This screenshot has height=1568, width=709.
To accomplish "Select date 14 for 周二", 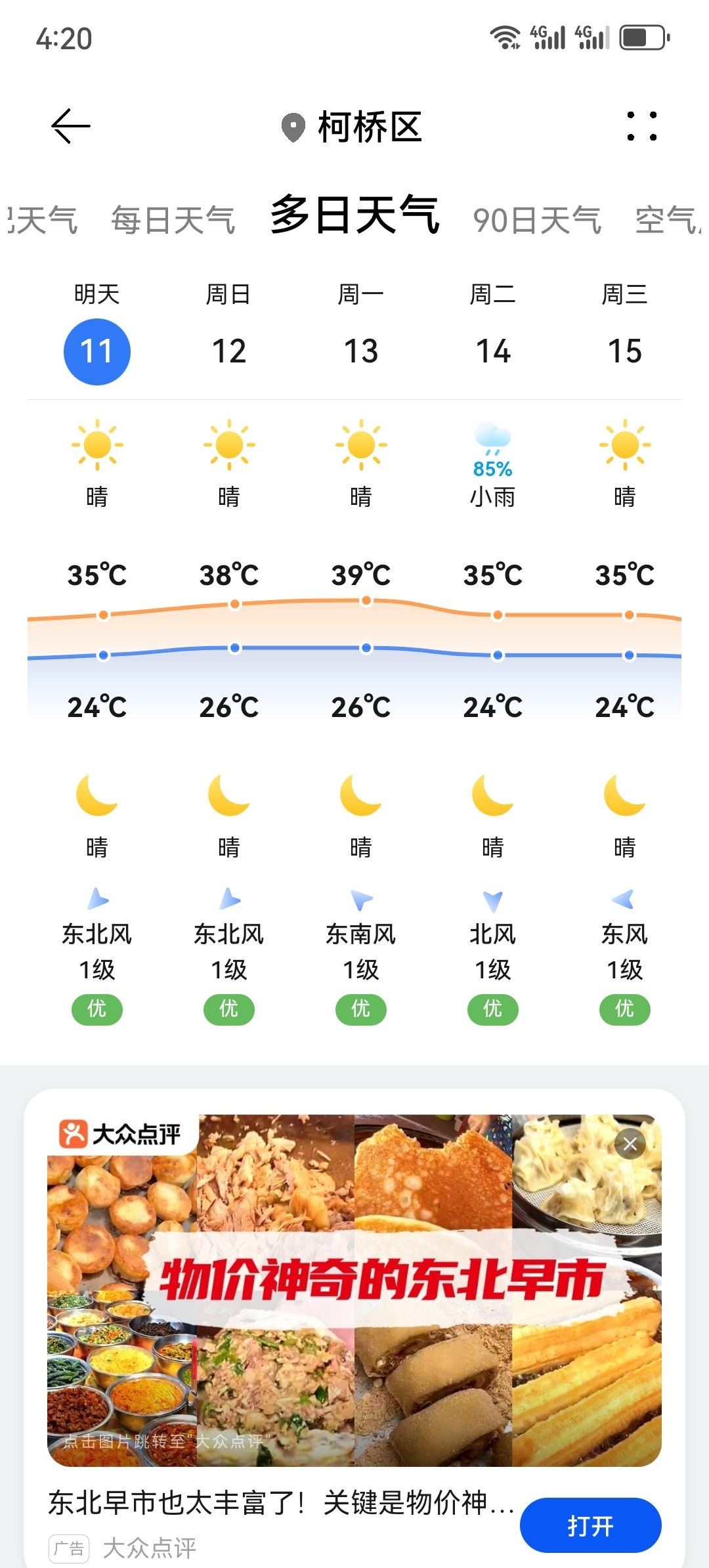I will click(493, 351).
